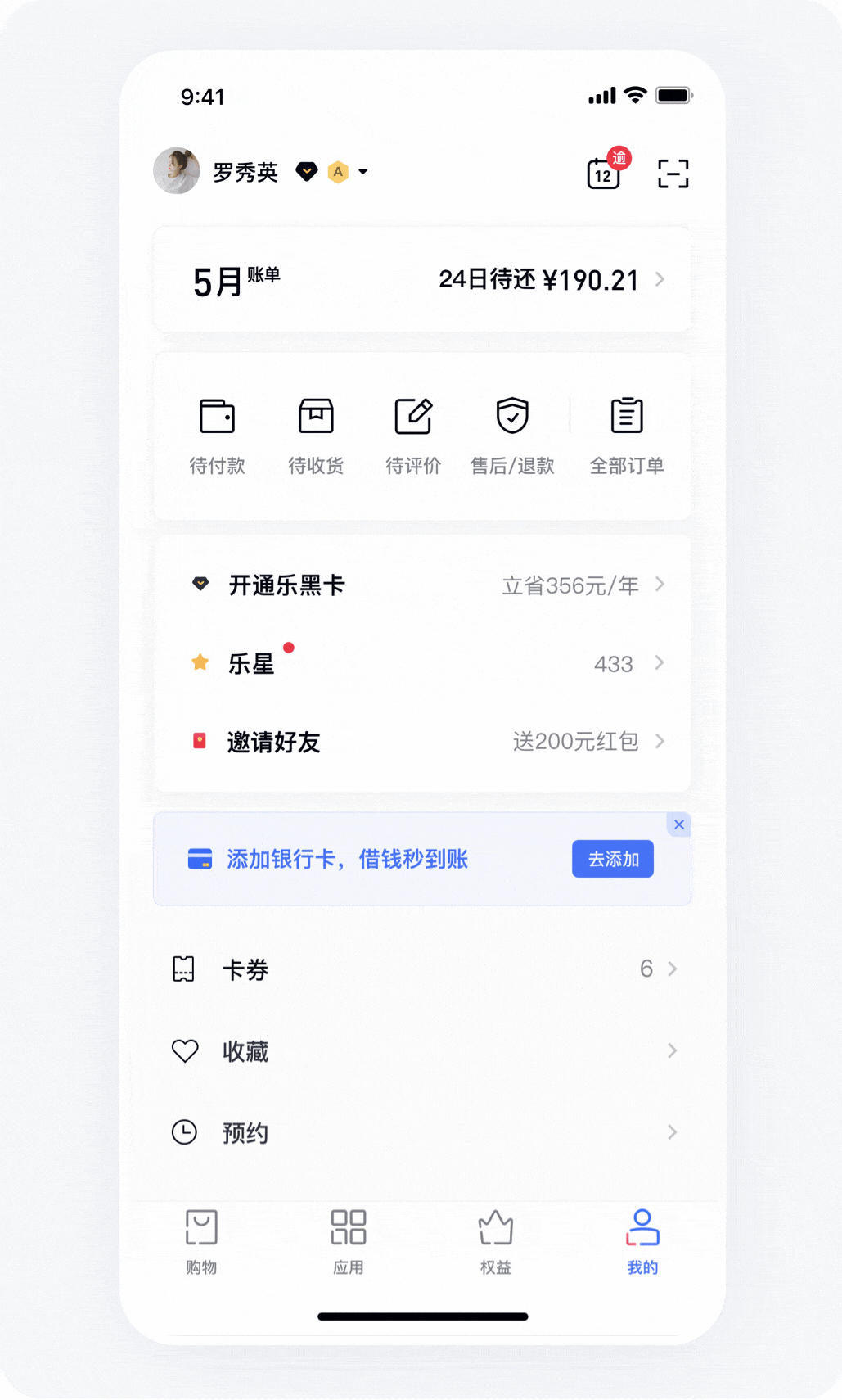This screenshot has height=1400, width=842.
Task: Dismiss the add bank card banner
Action: pyautogui.click(x=679, y=824)
